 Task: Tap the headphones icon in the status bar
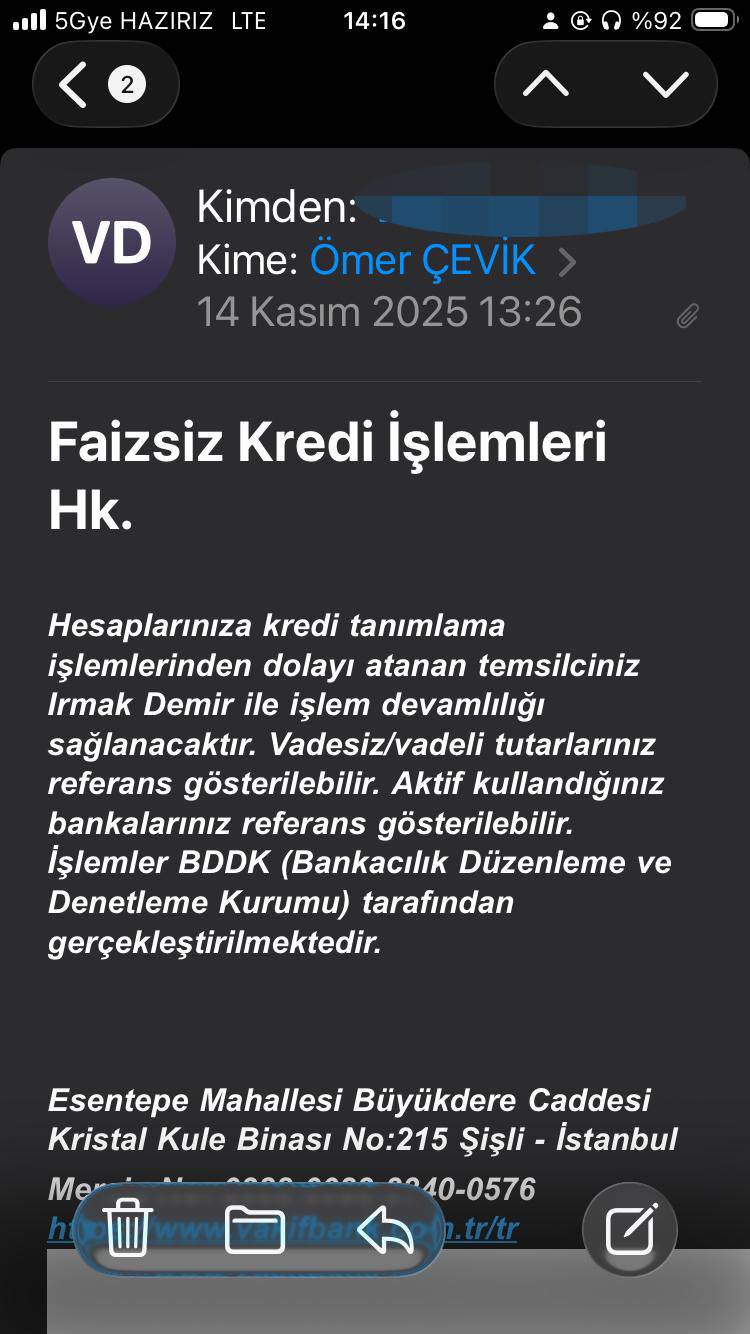tap(610, 20)
